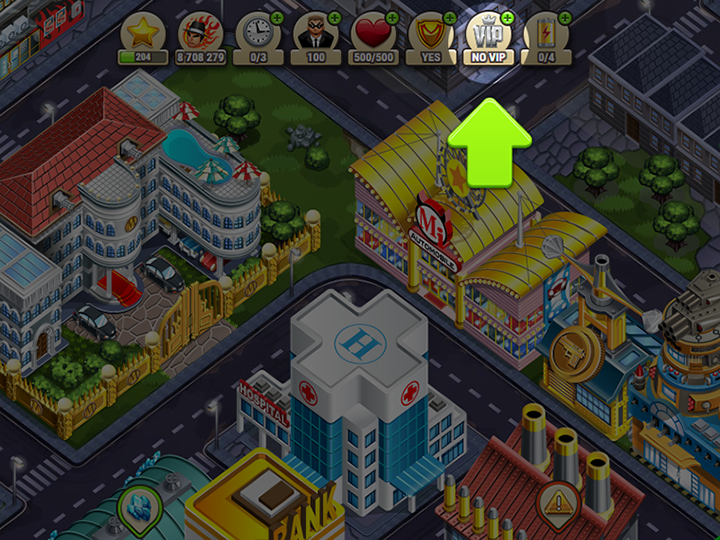This screenshot has height=540, width=720.
Task: Open the VIP status badge
Action: click(x=485, y=38)
